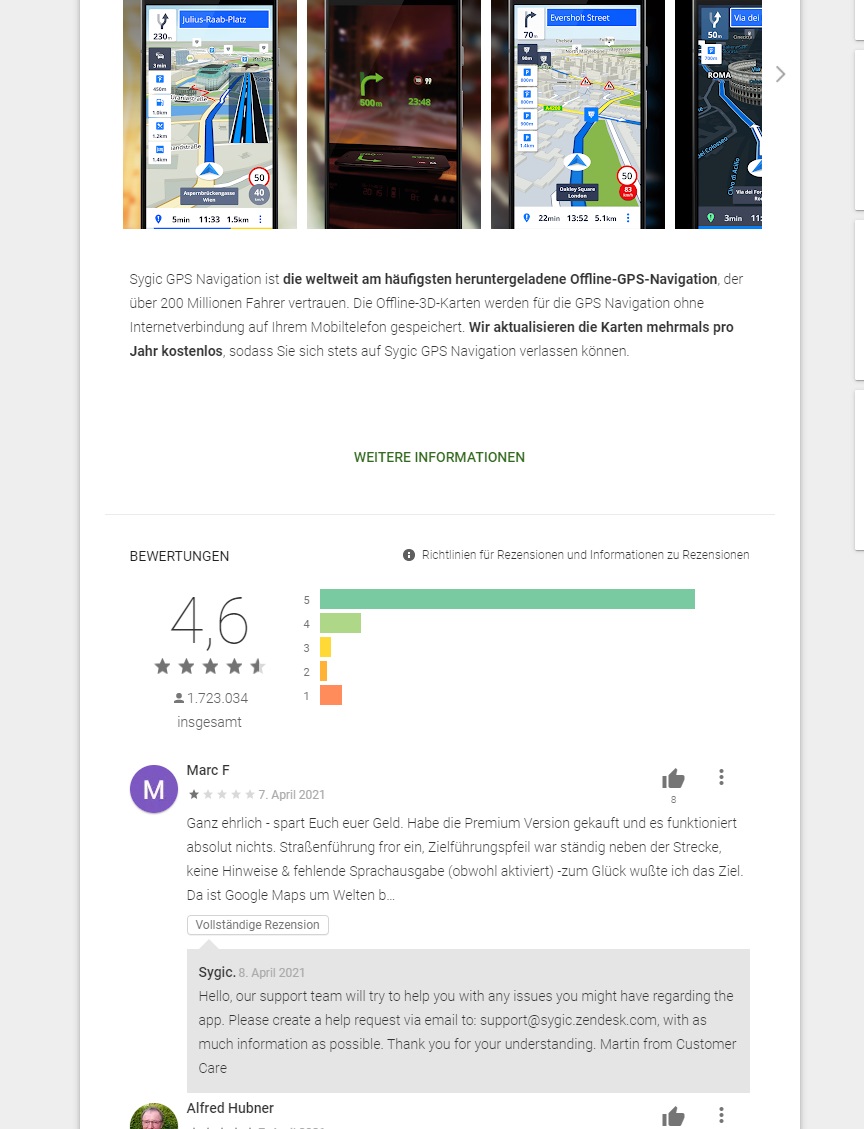Show the next screenshots with the arrow
Image resolution: width=864 pixels, height=1129 pixels.
[x=781, y=74]
